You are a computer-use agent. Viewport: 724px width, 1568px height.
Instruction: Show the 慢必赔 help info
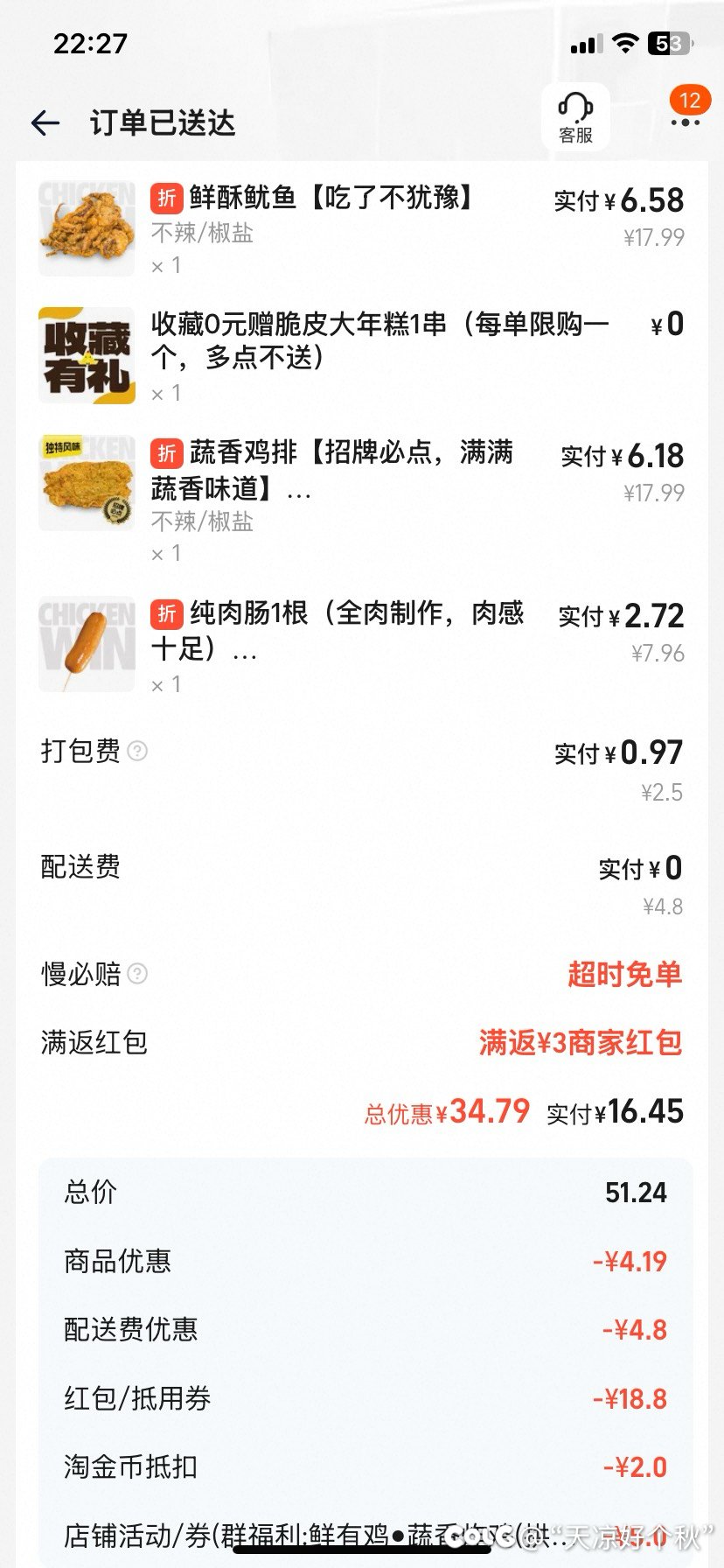[x=138, y=973]
